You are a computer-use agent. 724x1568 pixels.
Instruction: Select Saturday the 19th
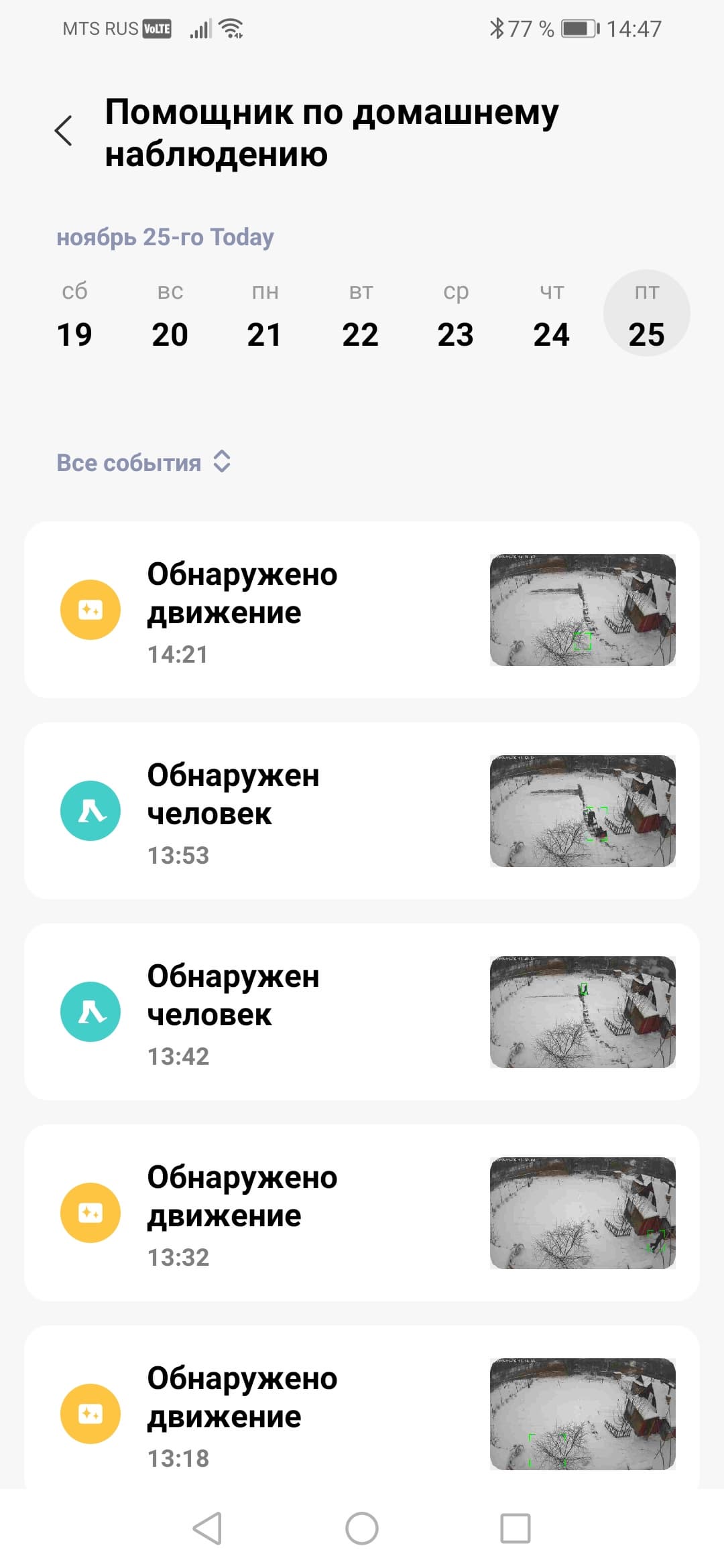pos(74,315)
